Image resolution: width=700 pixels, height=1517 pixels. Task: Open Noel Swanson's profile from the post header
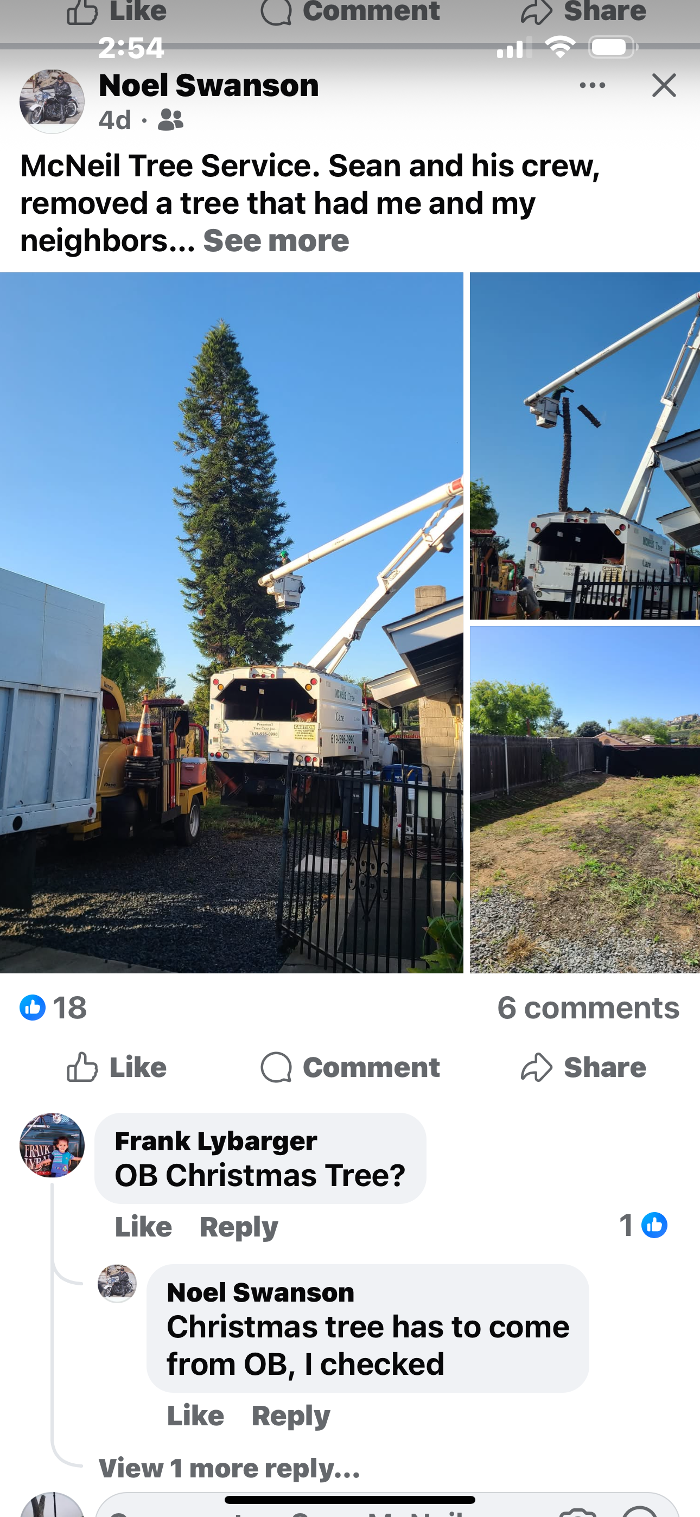coord(208,86)
